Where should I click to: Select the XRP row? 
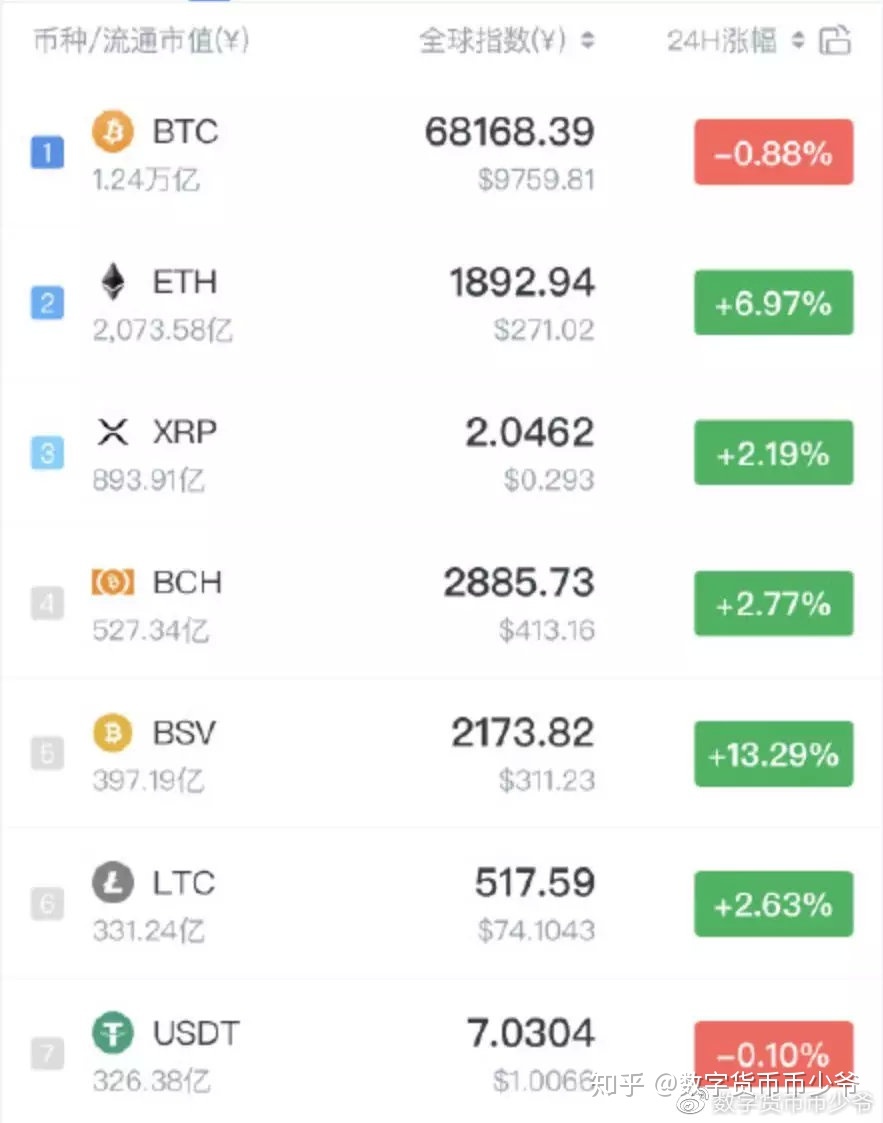[x=184, y=433]
